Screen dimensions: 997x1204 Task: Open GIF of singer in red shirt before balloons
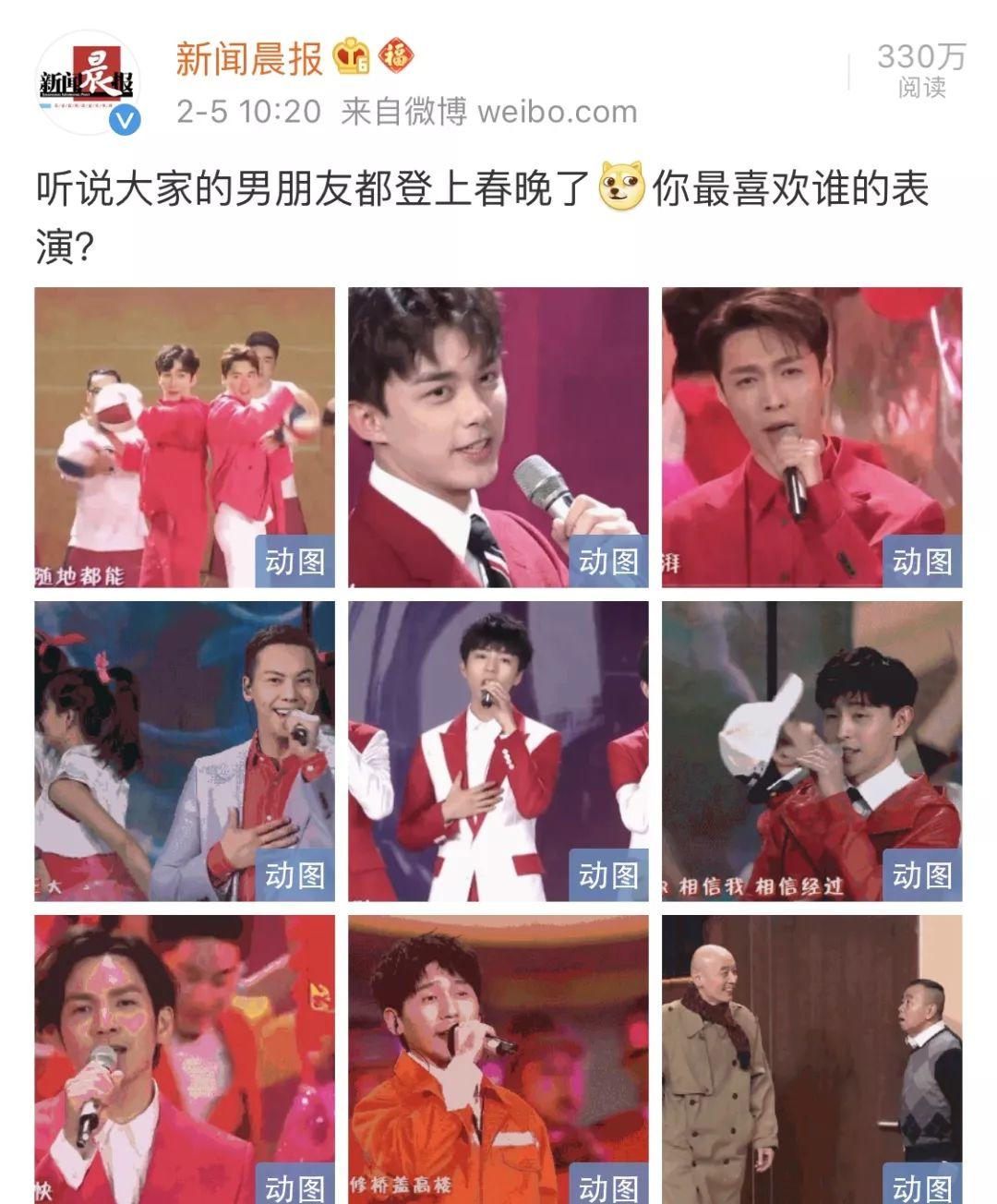pyautogui.click(x=811, y=437)
